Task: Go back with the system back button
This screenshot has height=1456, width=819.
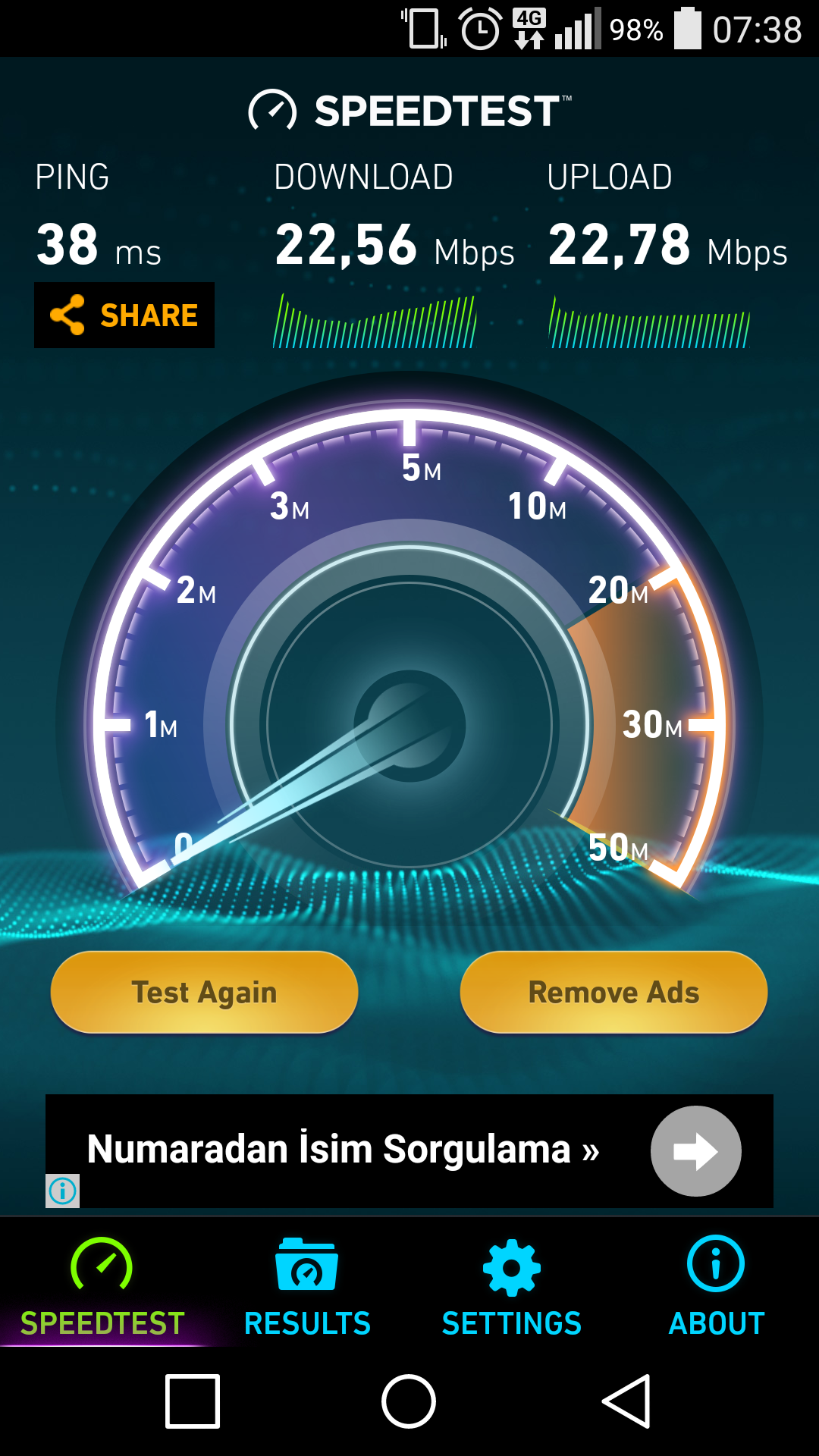Action: click(x=627, y=1401)
